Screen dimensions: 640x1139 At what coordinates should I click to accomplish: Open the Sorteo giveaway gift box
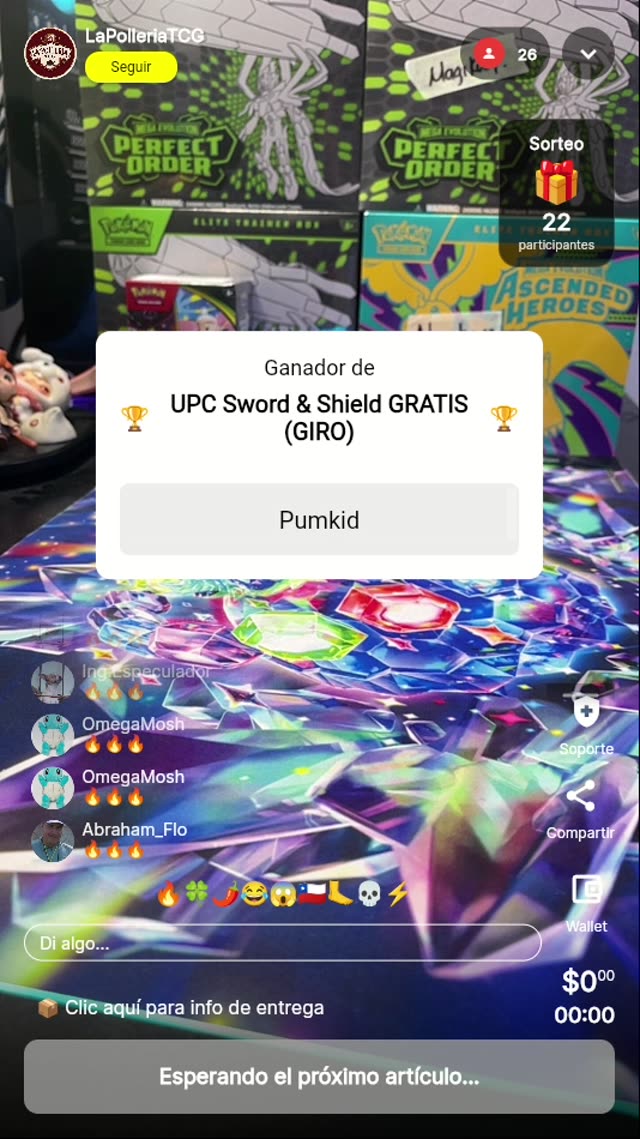(556, 184)
